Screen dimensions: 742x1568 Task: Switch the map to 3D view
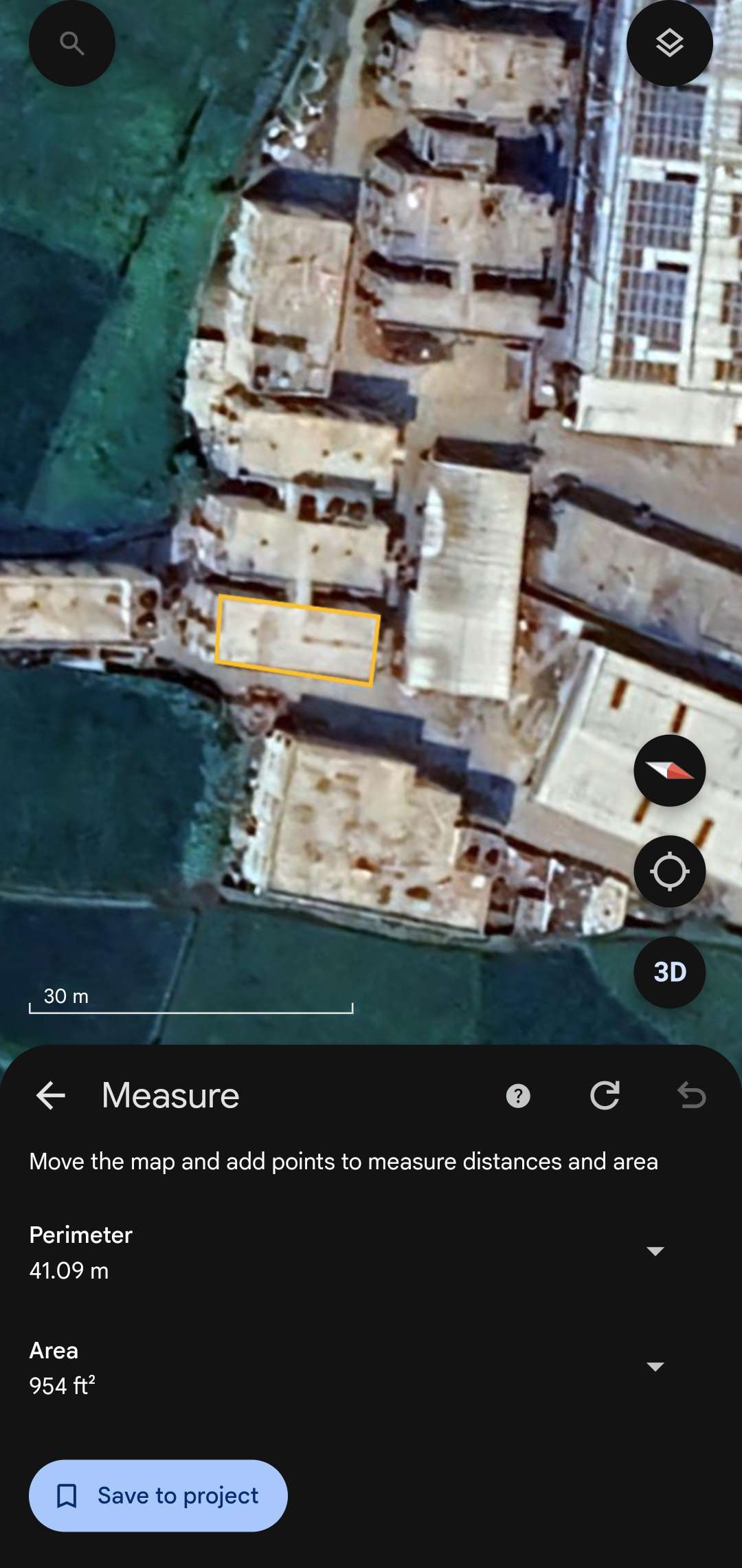(669, 972)
